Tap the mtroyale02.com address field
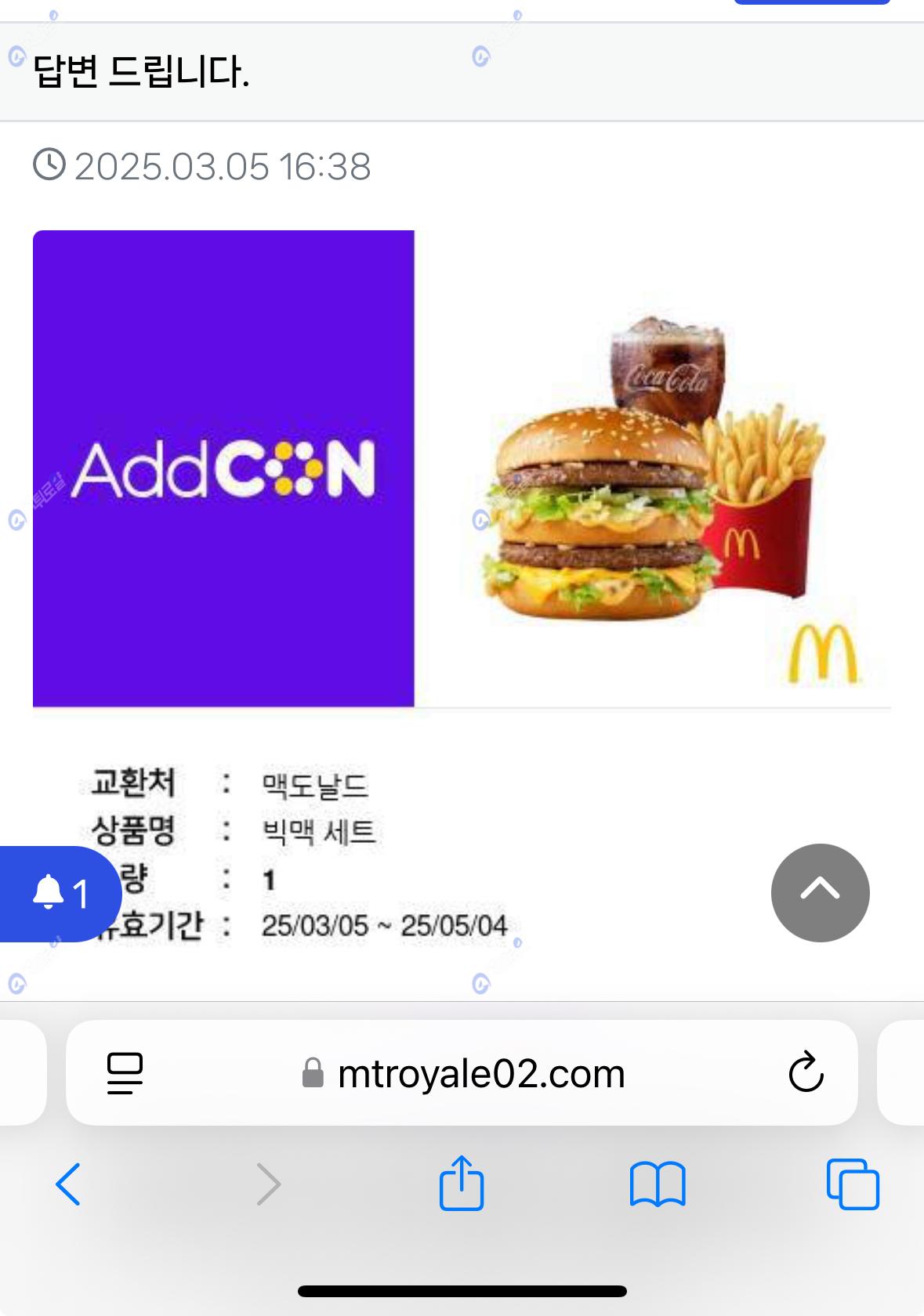Viewport: 924px width, 1316px height. pos(480,1073)
